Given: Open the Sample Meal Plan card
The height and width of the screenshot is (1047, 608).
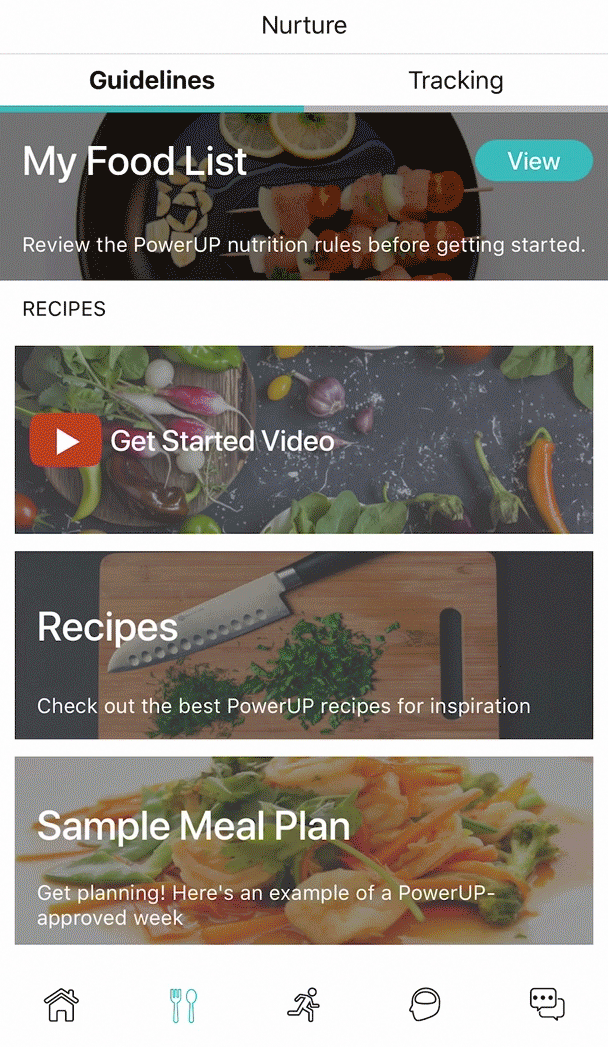Looking at the screenshot, I should (304, 850).
